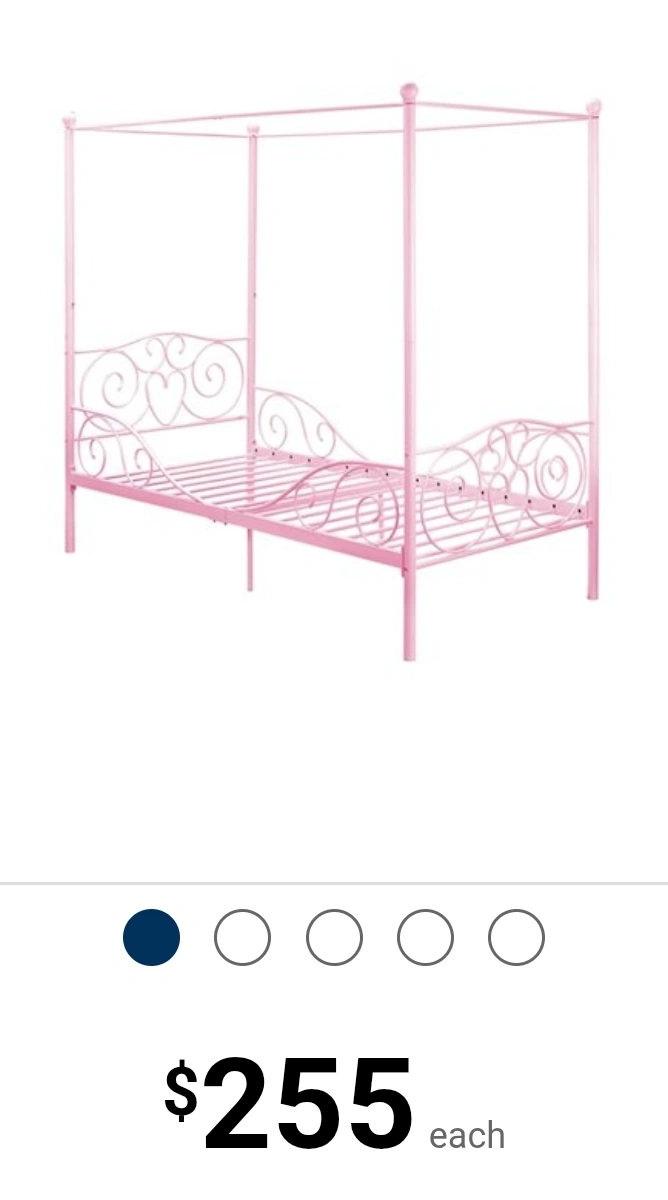
Task: Jump to the third image indicator dot
Action: 334,938
